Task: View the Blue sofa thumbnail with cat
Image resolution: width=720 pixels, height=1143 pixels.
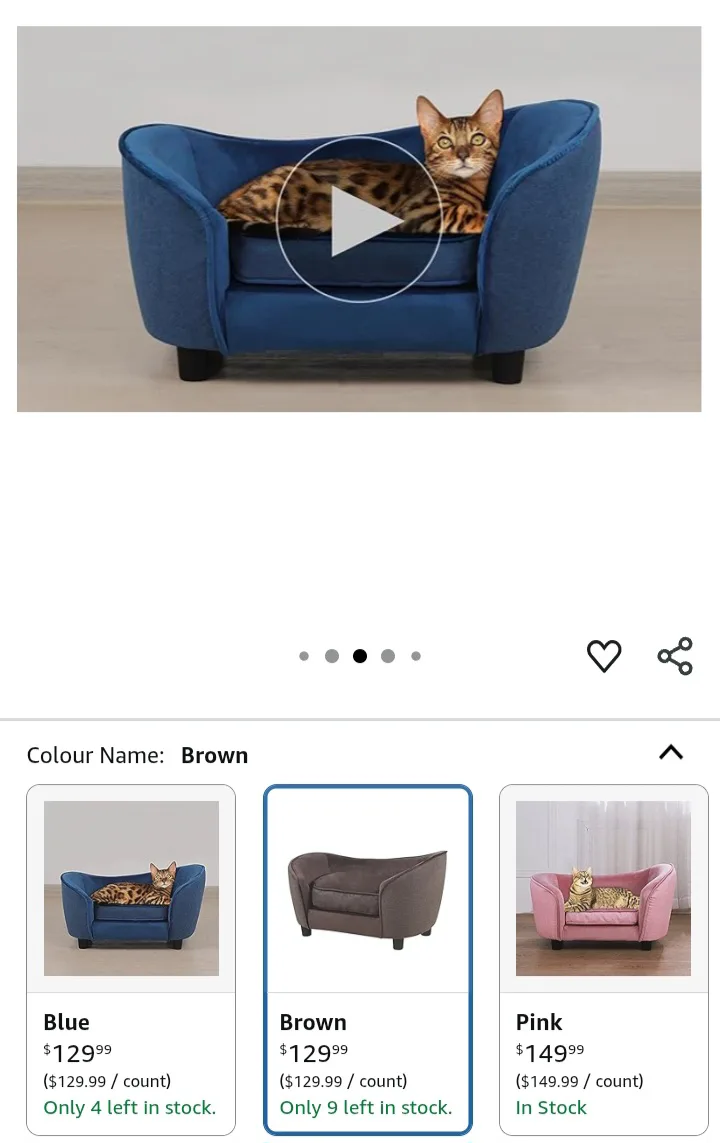Action: 131,887
